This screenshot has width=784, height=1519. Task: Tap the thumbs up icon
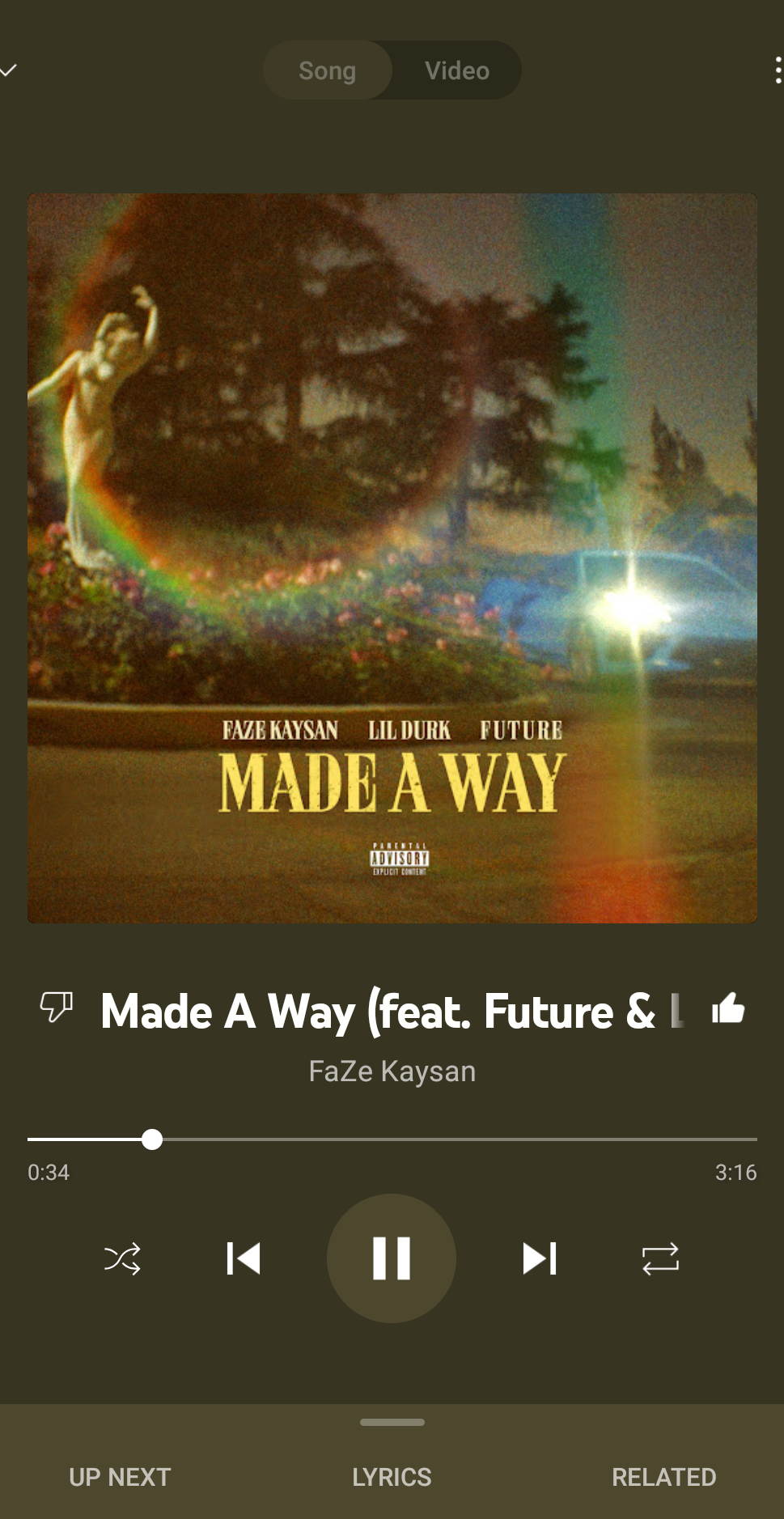click(728, 1009)
